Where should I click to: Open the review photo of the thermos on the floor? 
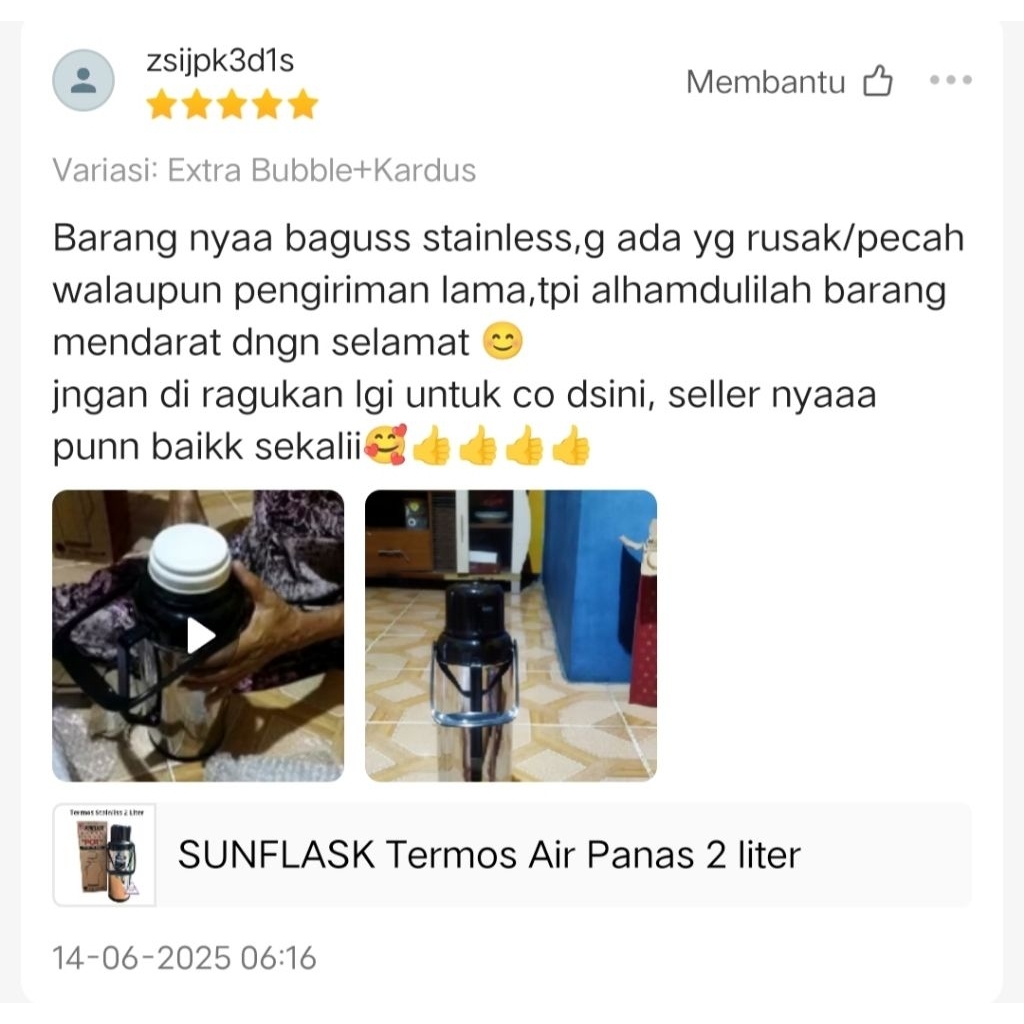[510, 636]
